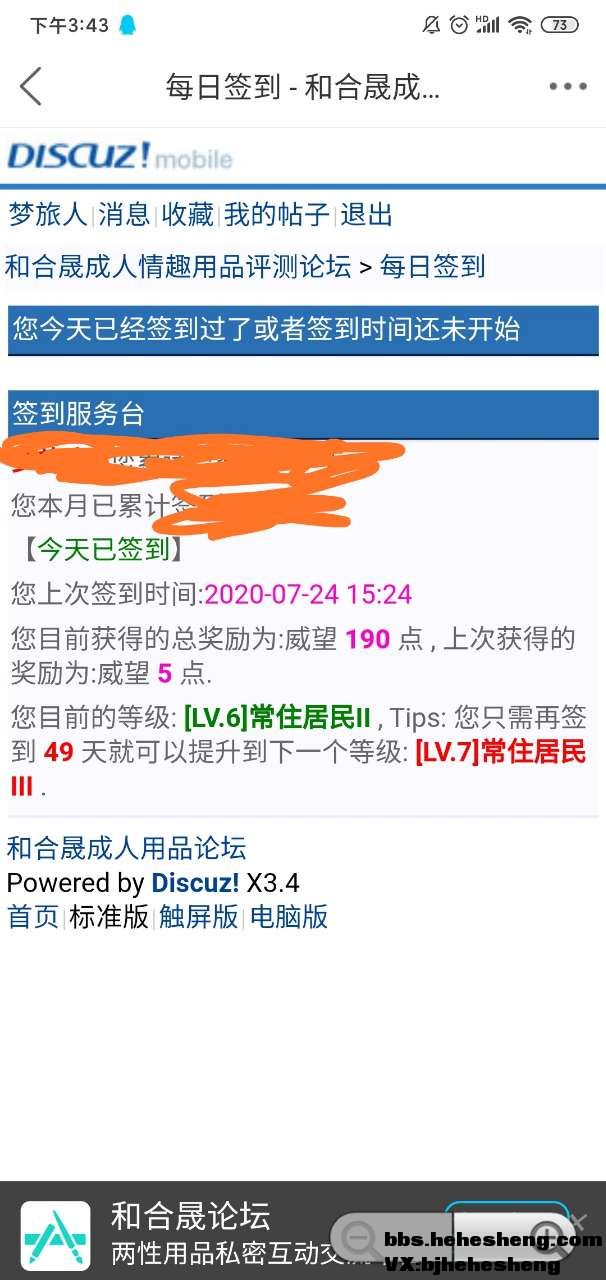Open the 和合晟论坛 app banner
The width and height of the screenshot is (606, 1280).
190,1230
